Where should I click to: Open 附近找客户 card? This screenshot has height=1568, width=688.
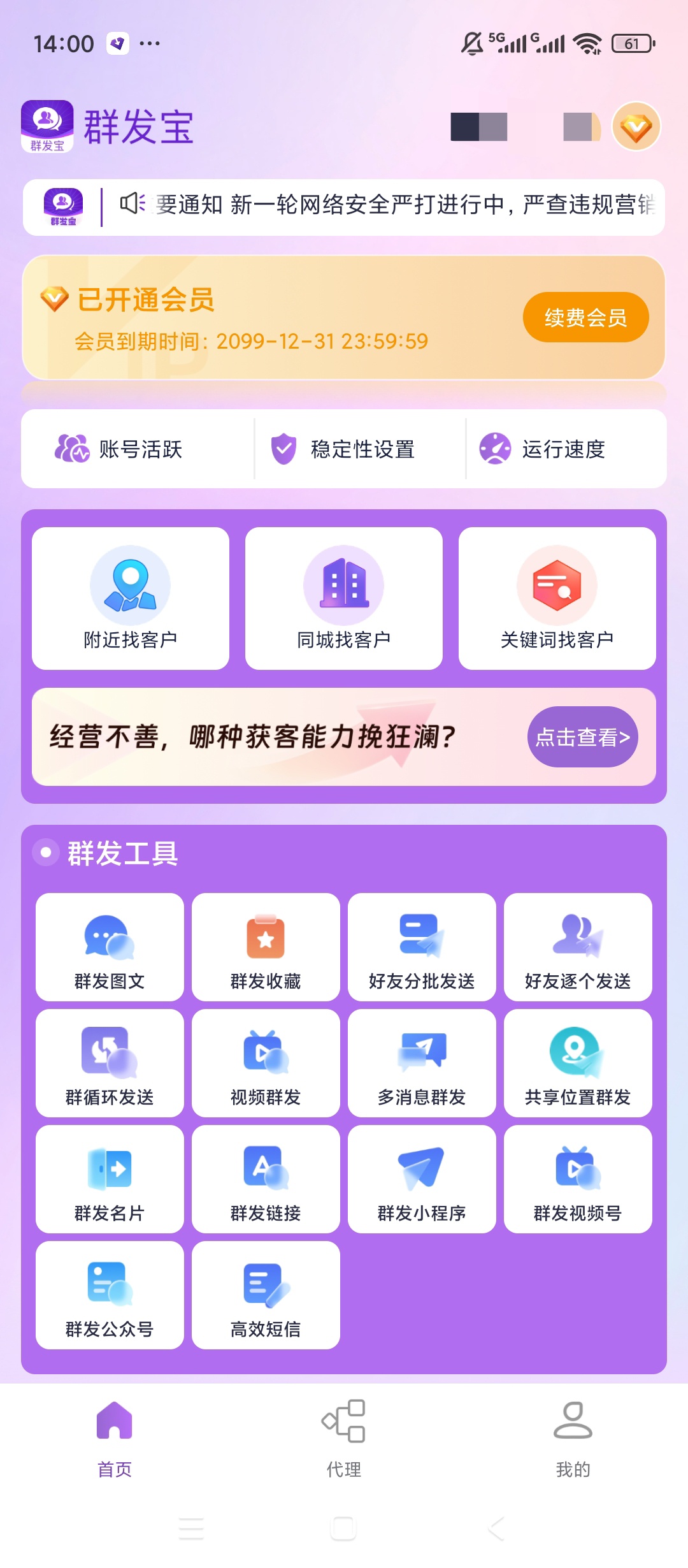131,598
